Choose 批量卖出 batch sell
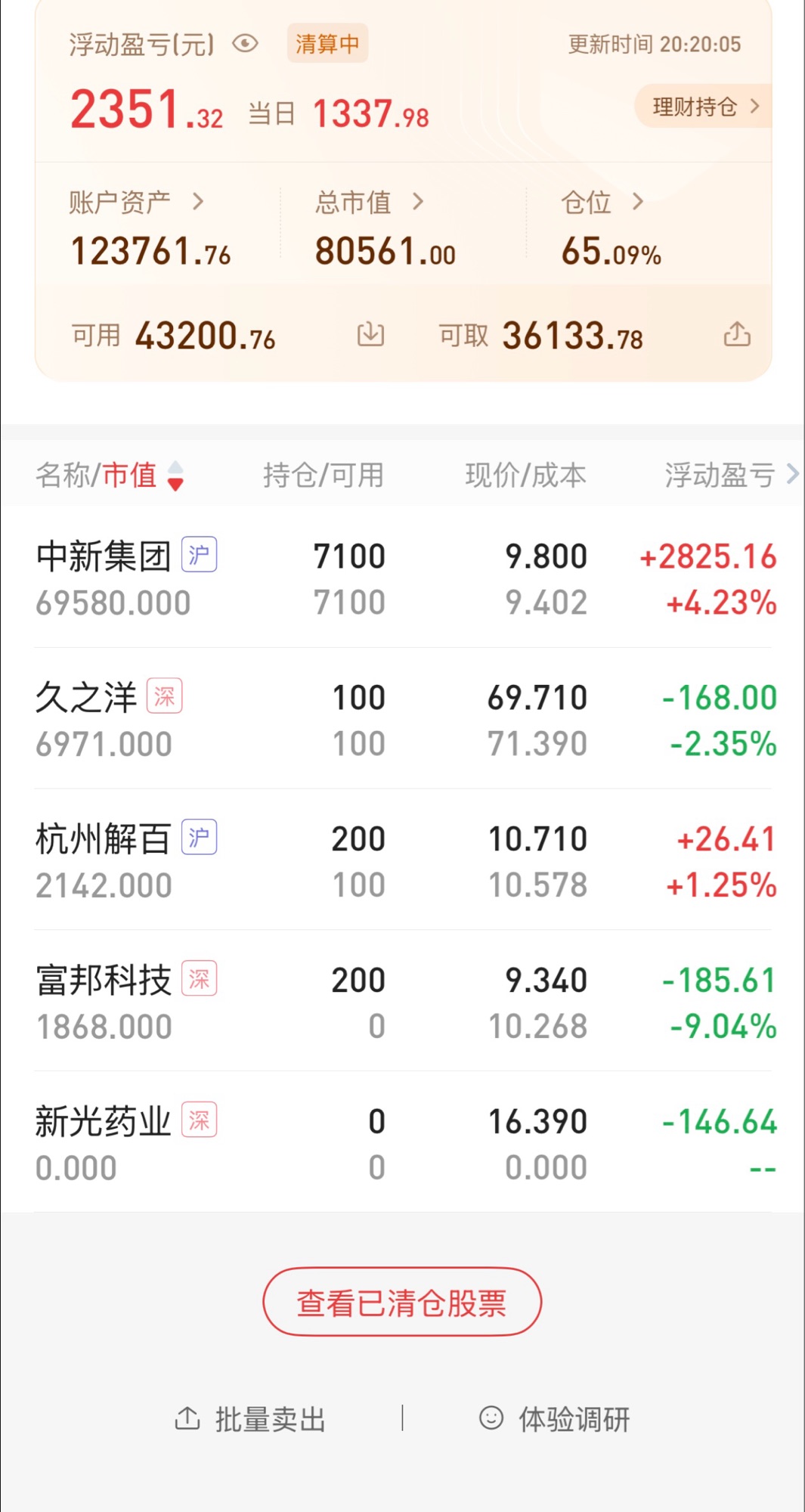 (251, 1419)
